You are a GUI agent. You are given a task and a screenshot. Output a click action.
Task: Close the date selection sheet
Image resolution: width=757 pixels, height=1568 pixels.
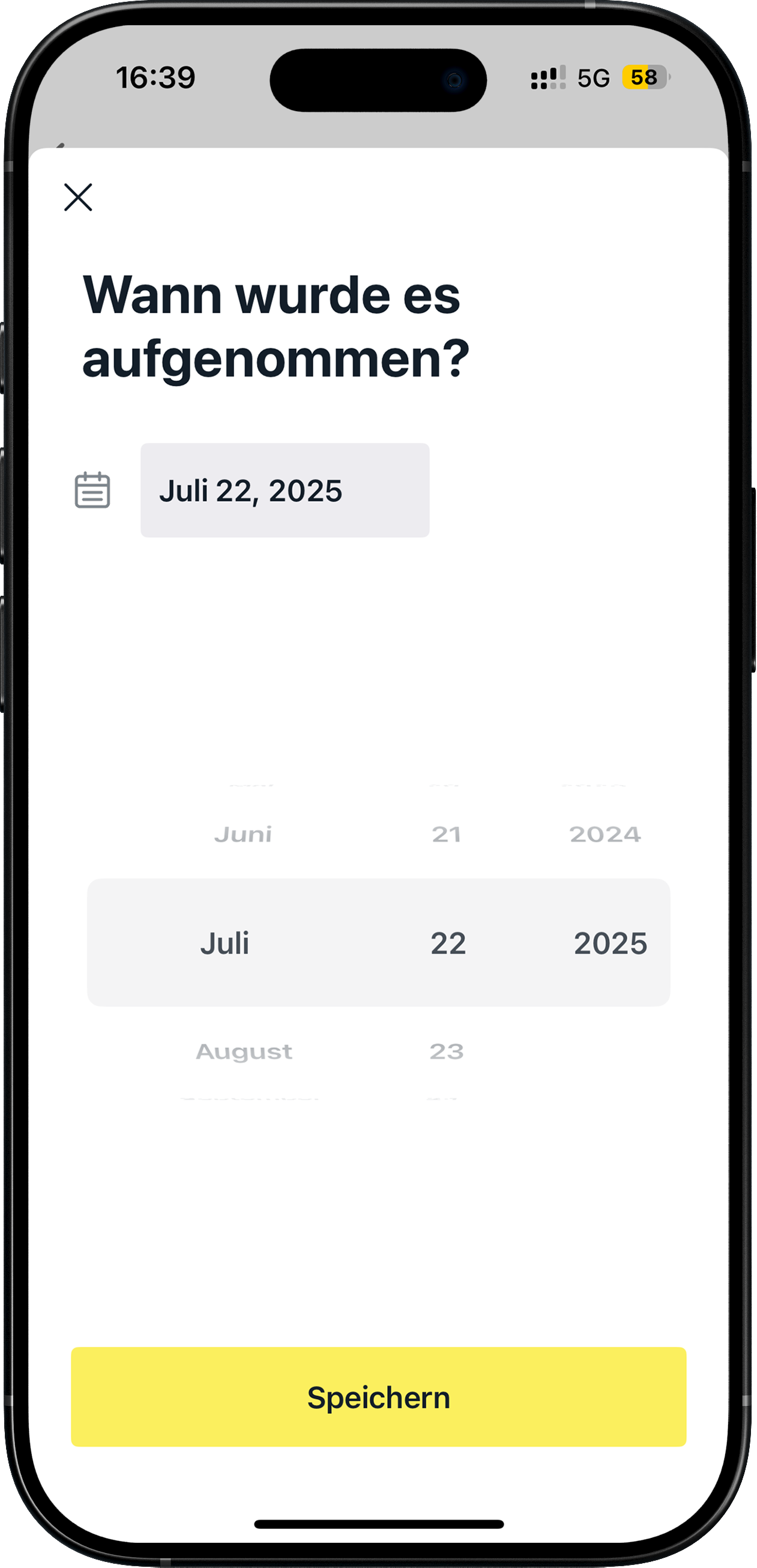(78, 197)
